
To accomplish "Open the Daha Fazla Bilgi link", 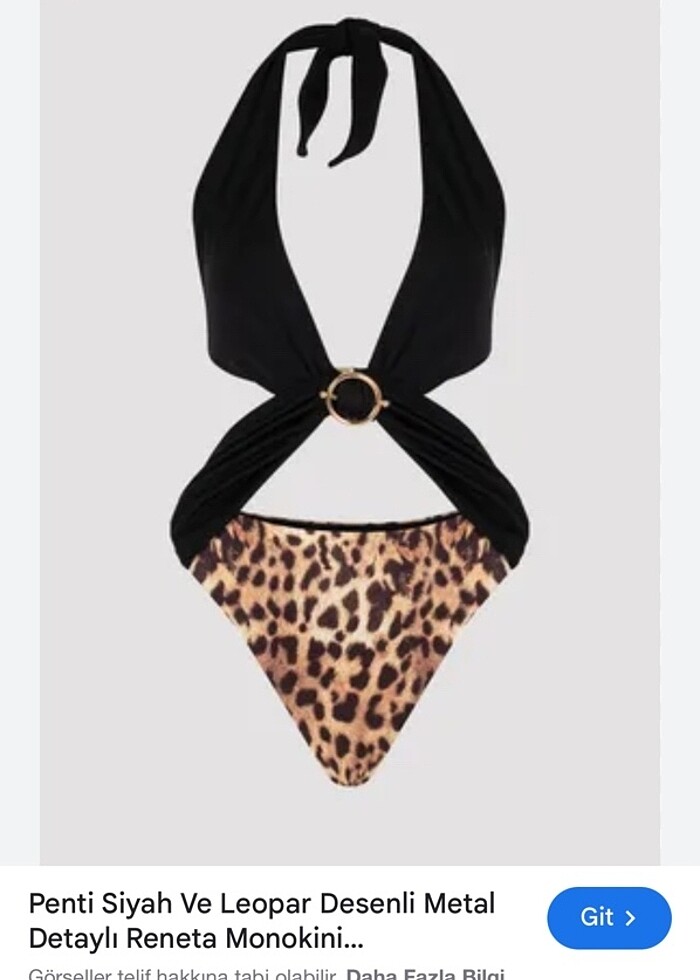I will click(x=425, y=973).
